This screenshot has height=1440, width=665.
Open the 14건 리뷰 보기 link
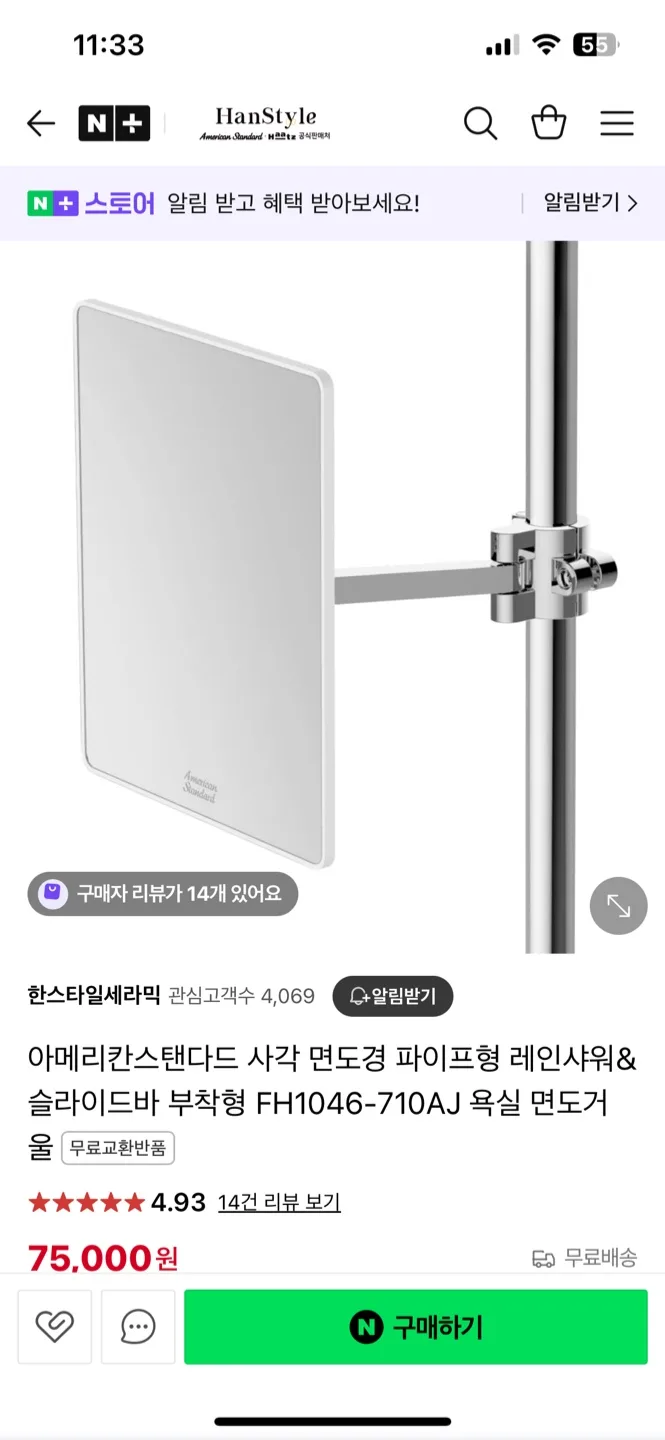tap(279, 1202)
